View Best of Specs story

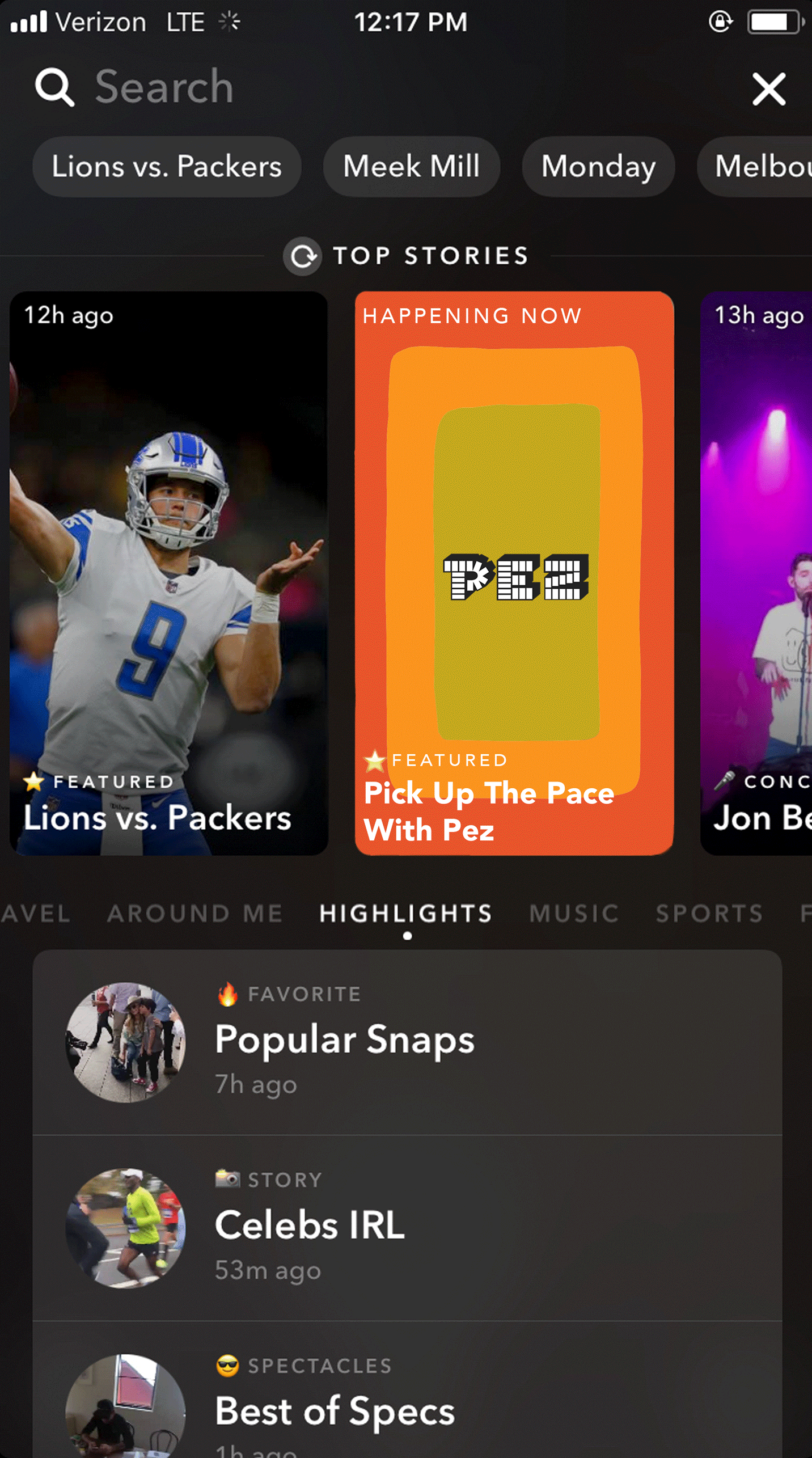click(x=407, y=1390)
